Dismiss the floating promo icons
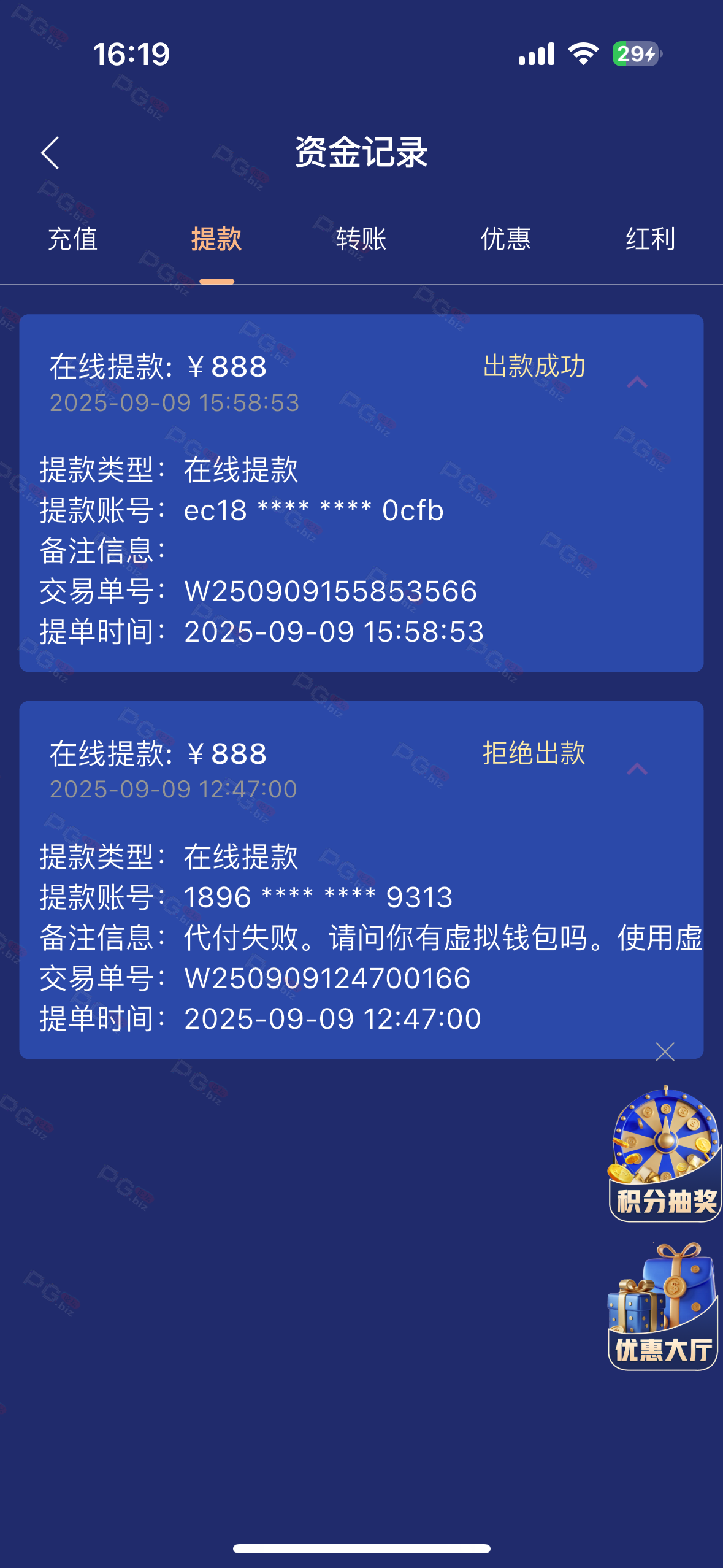 click(x=665, y=1052)
